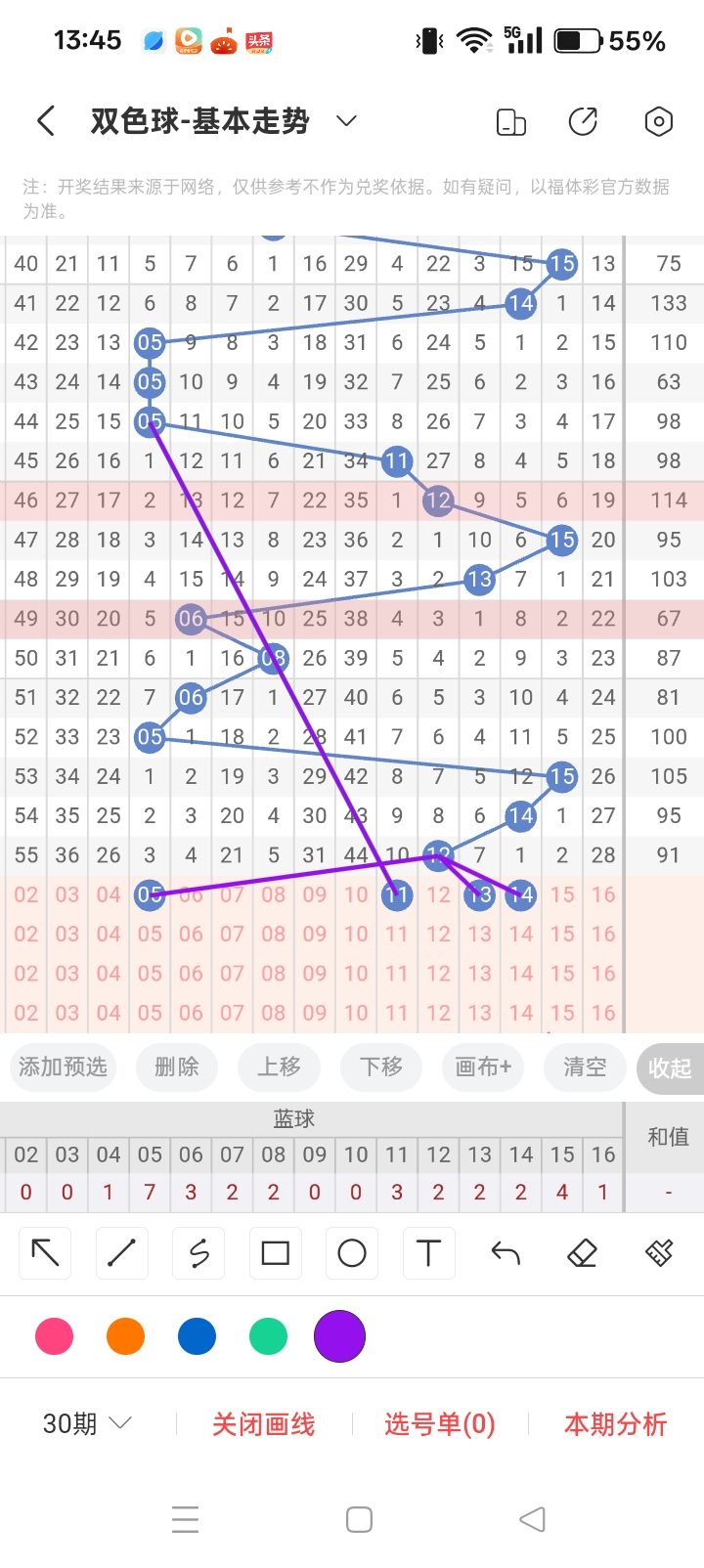The height and width of the screenshot is (1568, 704).
Task: Tap 添加预选 to add preselection
Action: [x=62, y=1067]
